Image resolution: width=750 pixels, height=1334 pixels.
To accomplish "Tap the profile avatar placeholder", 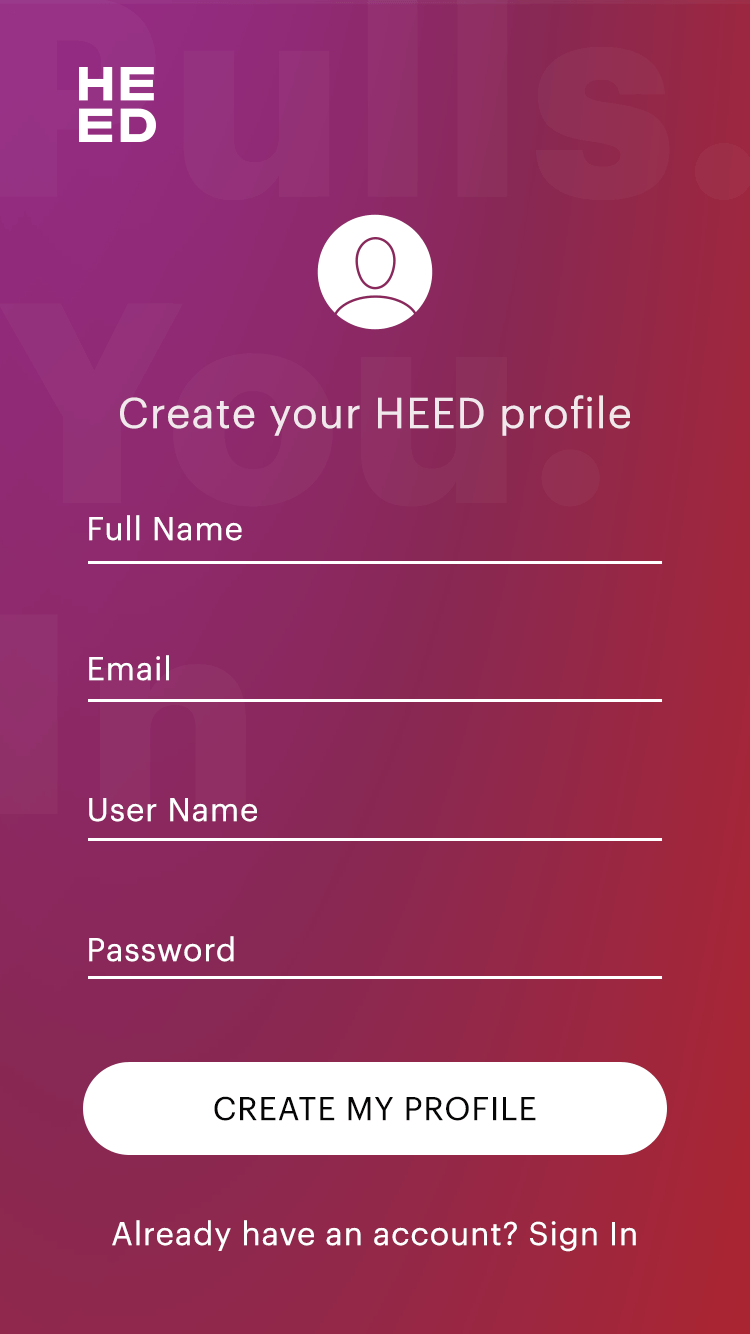I will click(x=375, y=272).
